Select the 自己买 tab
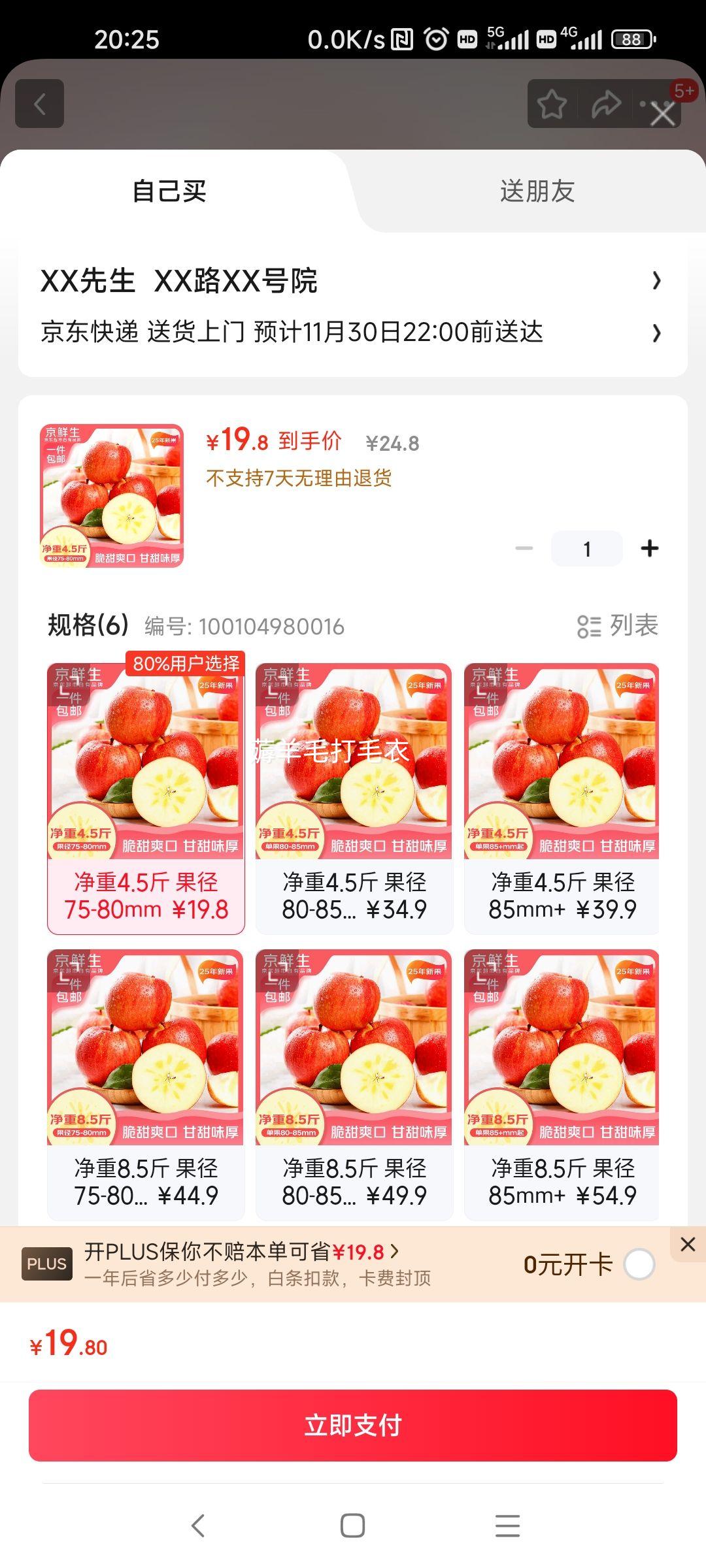Image resolution: width=706 pixels, height=1568 pixels. (169, 191)
